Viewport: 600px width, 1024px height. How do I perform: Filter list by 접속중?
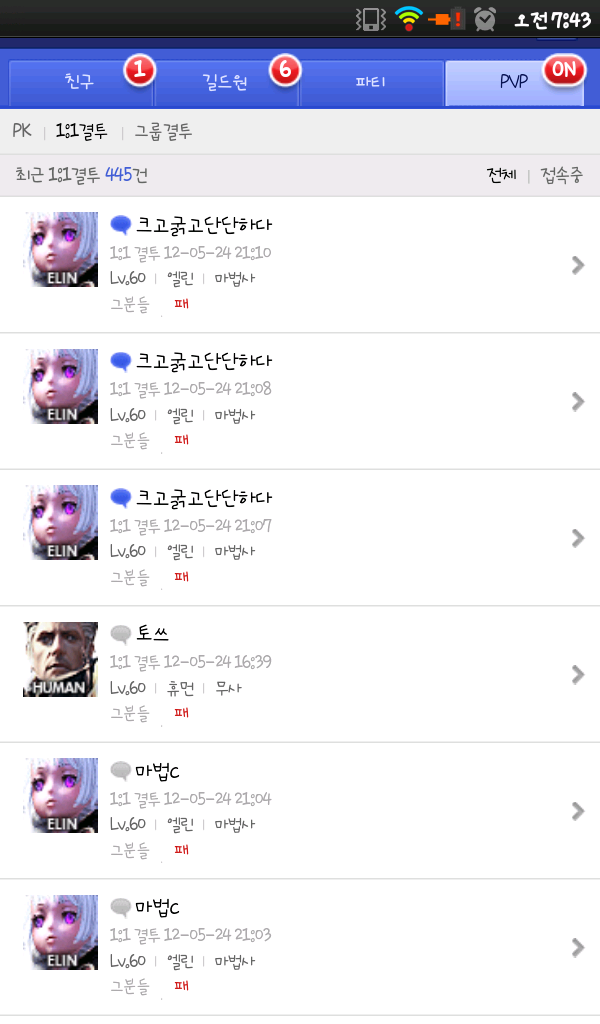coord(561,175)
